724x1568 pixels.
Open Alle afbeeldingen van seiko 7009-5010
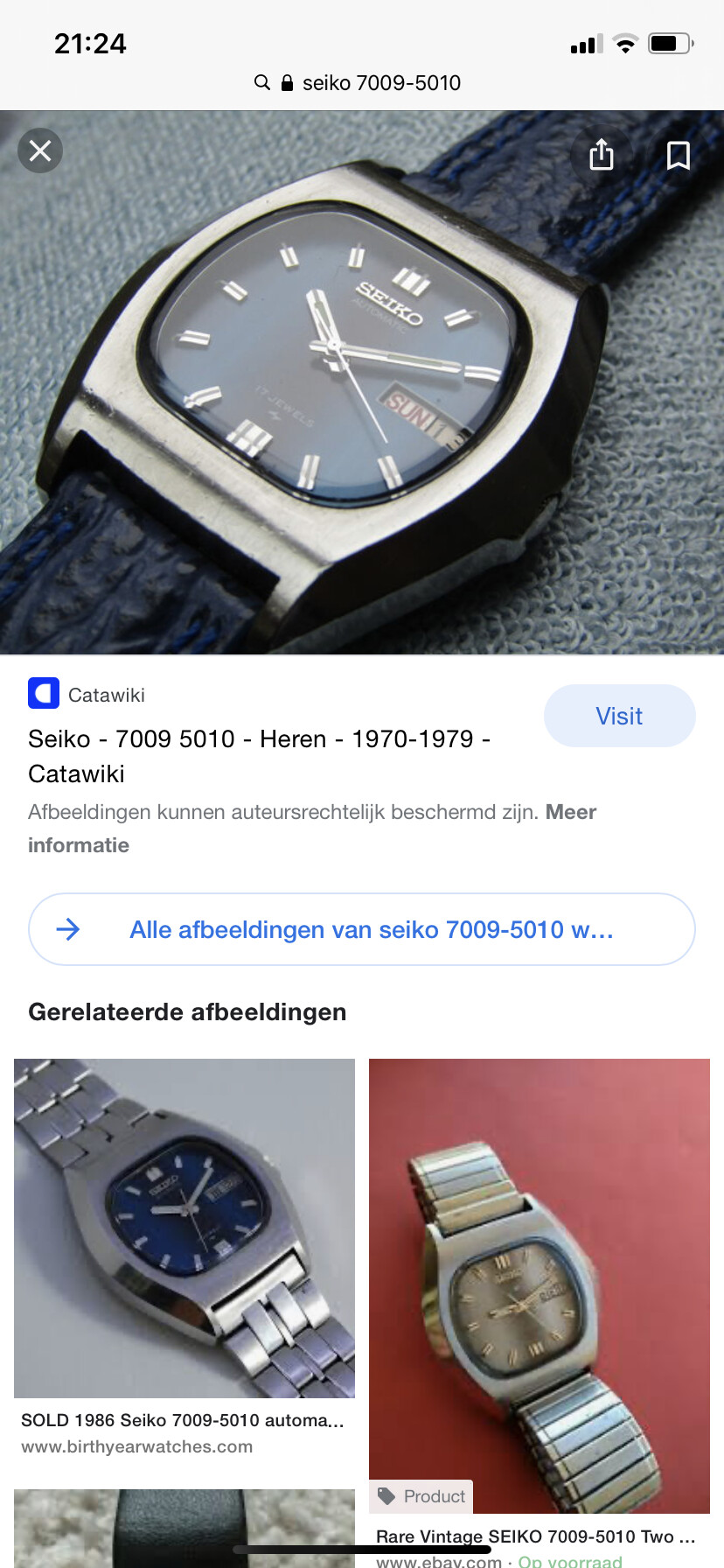362,929
